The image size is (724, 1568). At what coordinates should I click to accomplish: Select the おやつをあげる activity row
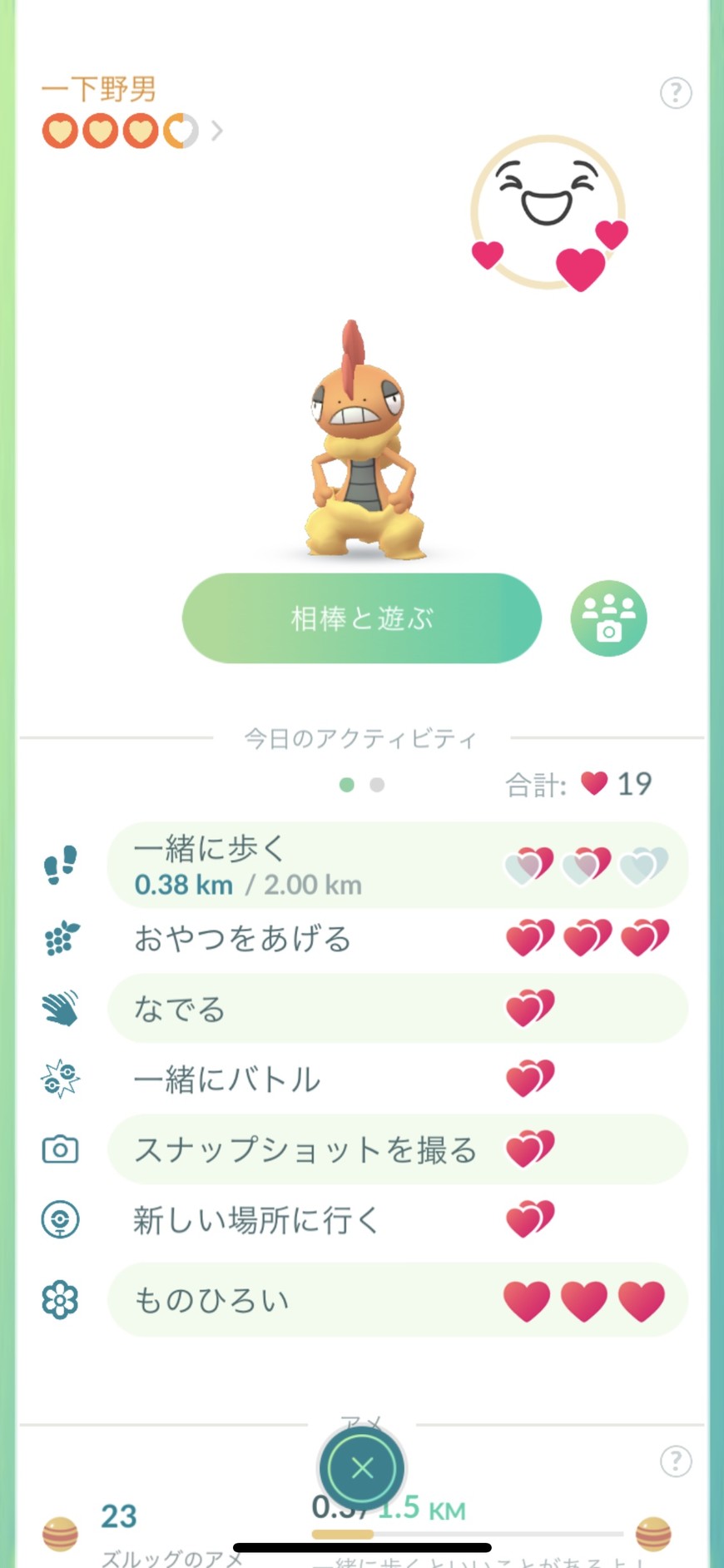[x=397, y=938]
